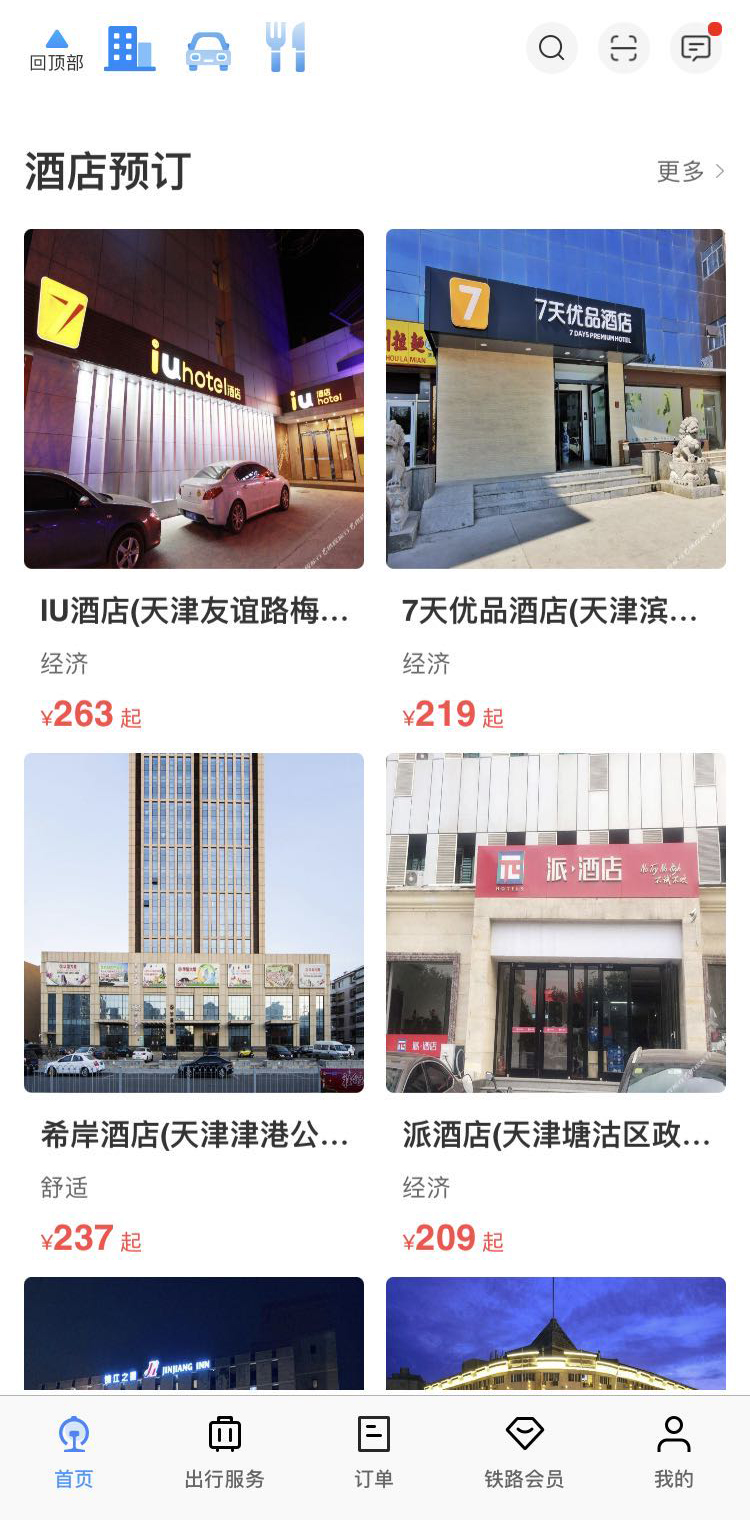Switch to the 首页 tab
Viewport: 750px width, 1520px height.
pos(74,1452)
